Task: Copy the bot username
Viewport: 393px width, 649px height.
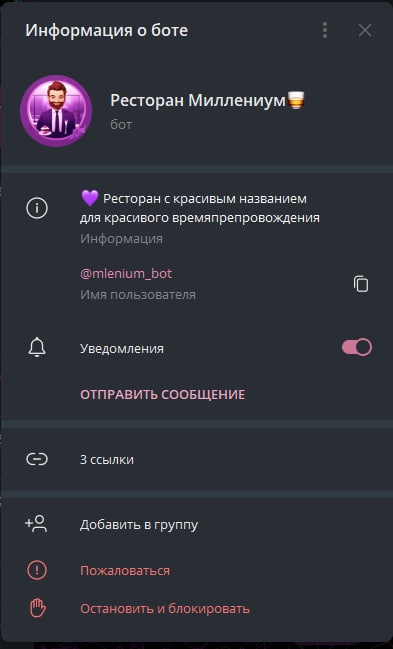Action: (x=361, y=284)
